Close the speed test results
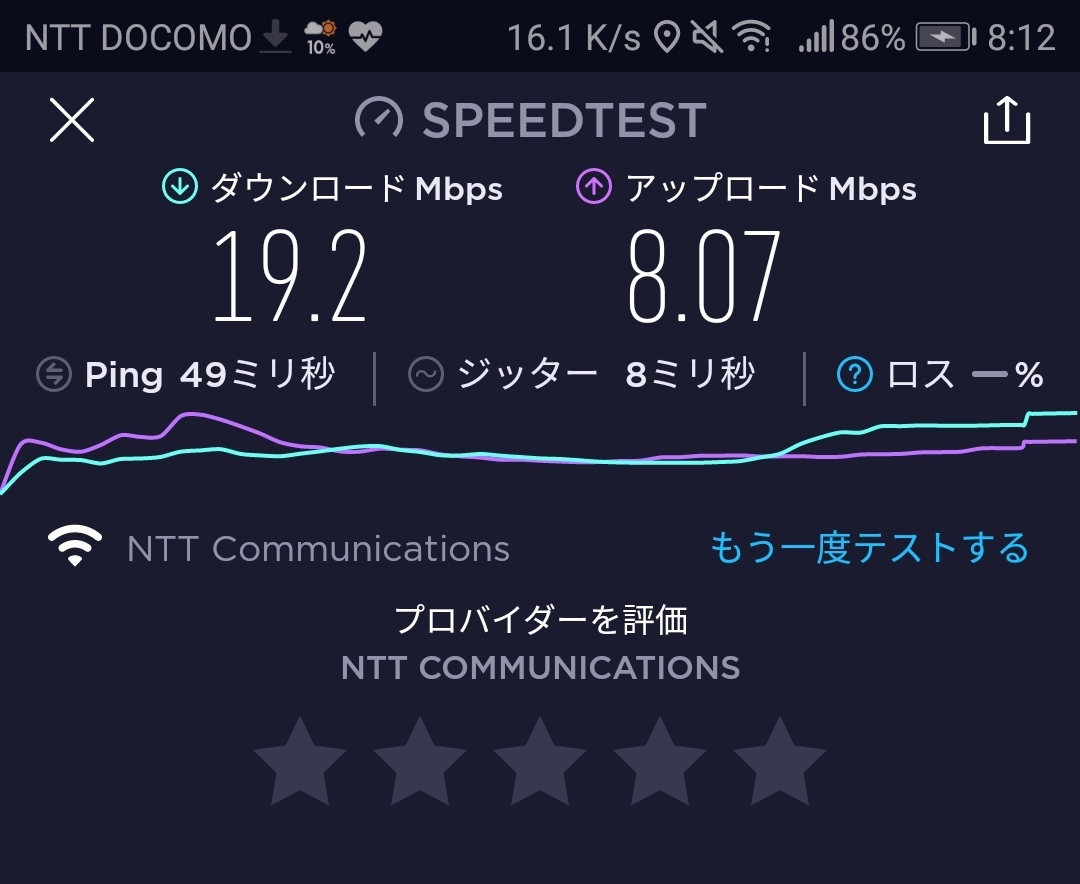 [72, 121]
